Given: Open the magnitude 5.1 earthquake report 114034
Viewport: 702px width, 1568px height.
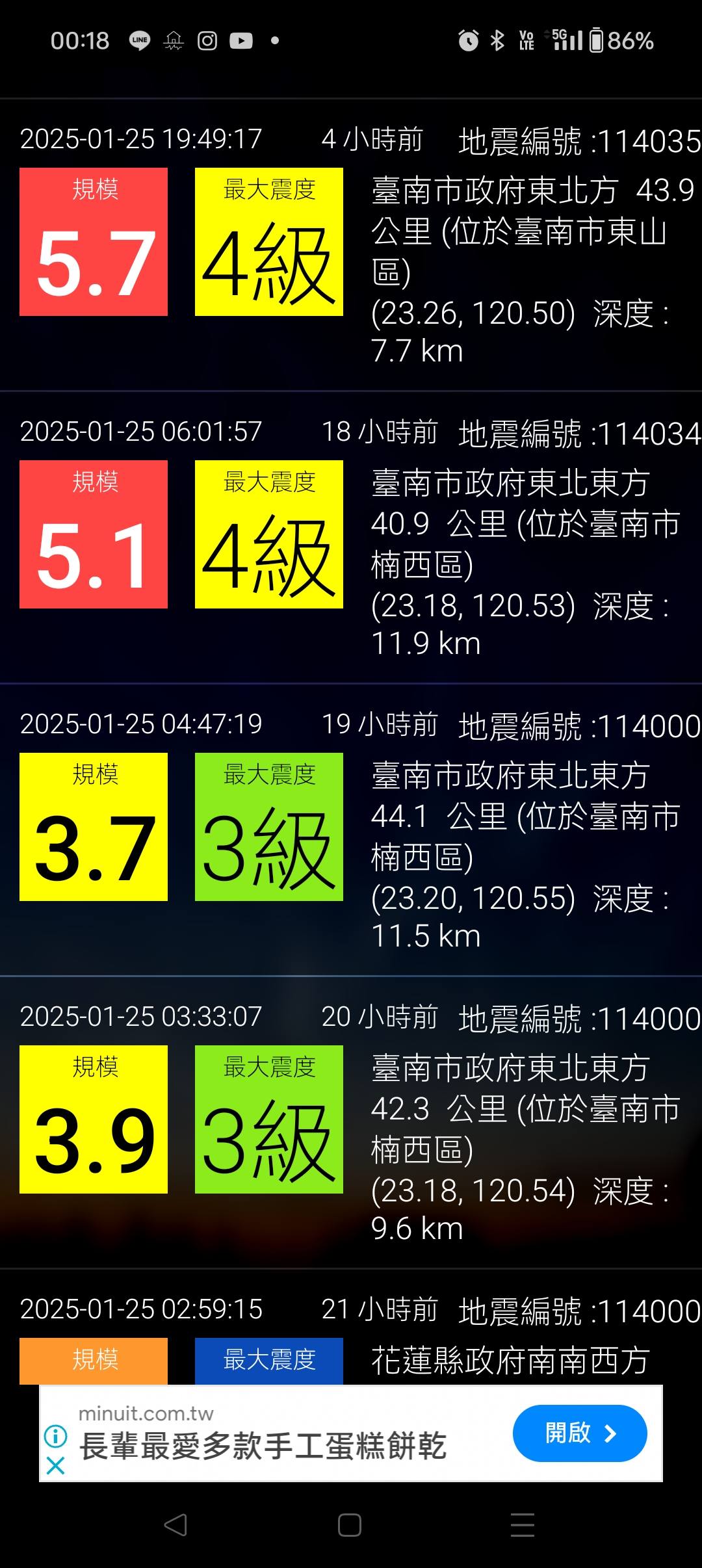Looking at the screenshot, I should [x=351, y=538].
